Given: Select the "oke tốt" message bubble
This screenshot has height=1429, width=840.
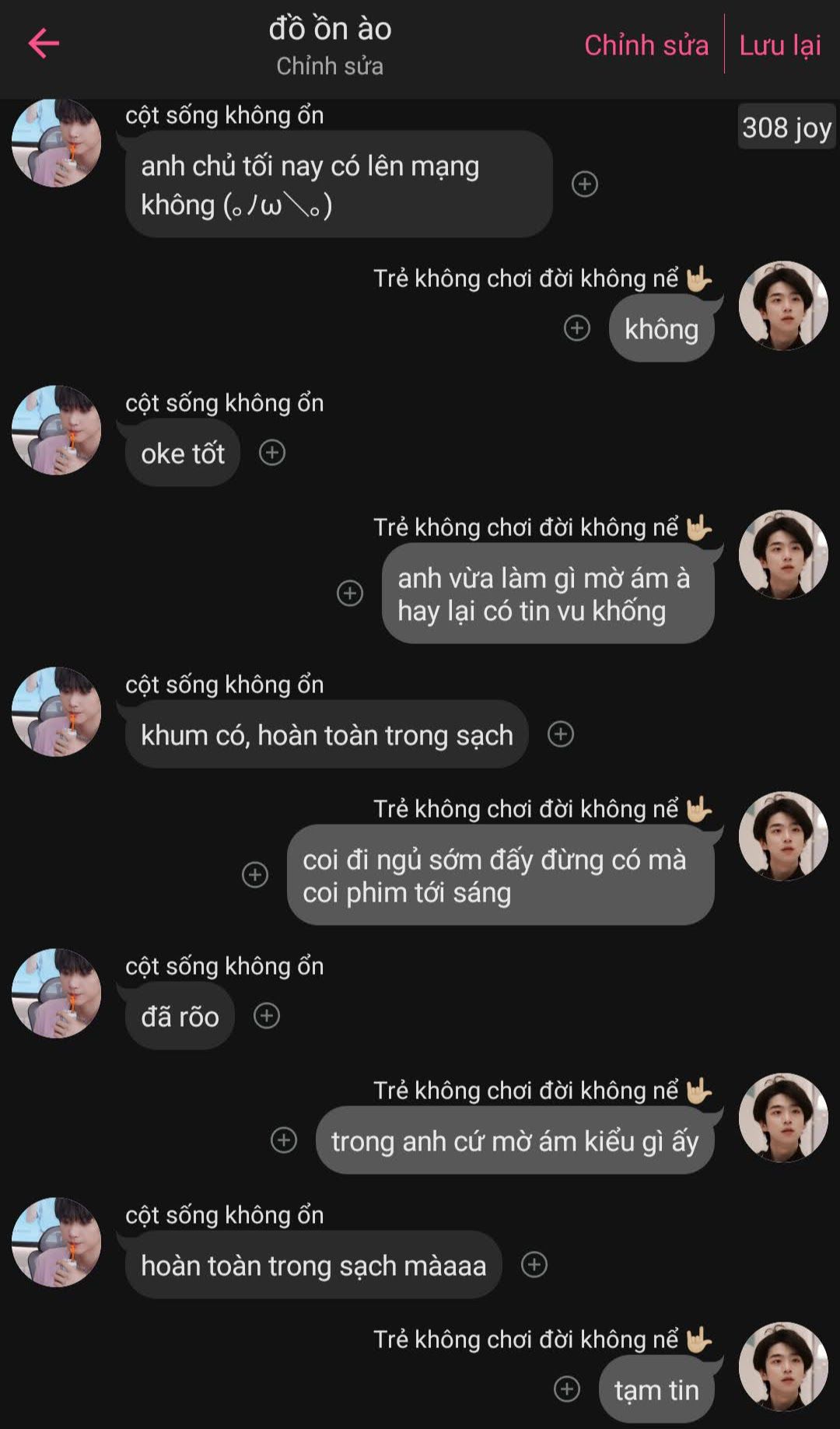Looking at the screenshot, I should pos(183,454).
